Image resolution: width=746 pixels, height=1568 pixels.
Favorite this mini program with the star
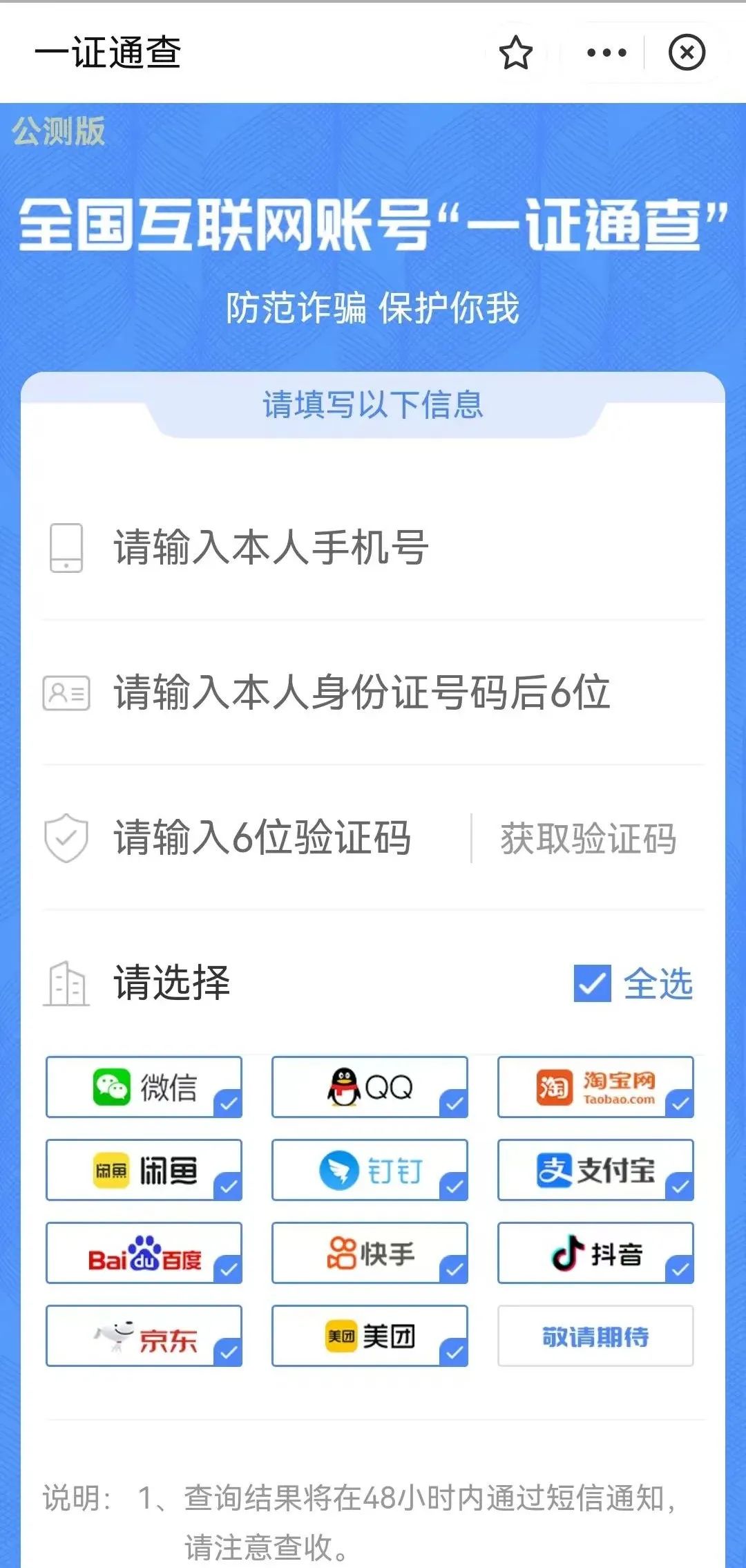click(x=515, y=53)
